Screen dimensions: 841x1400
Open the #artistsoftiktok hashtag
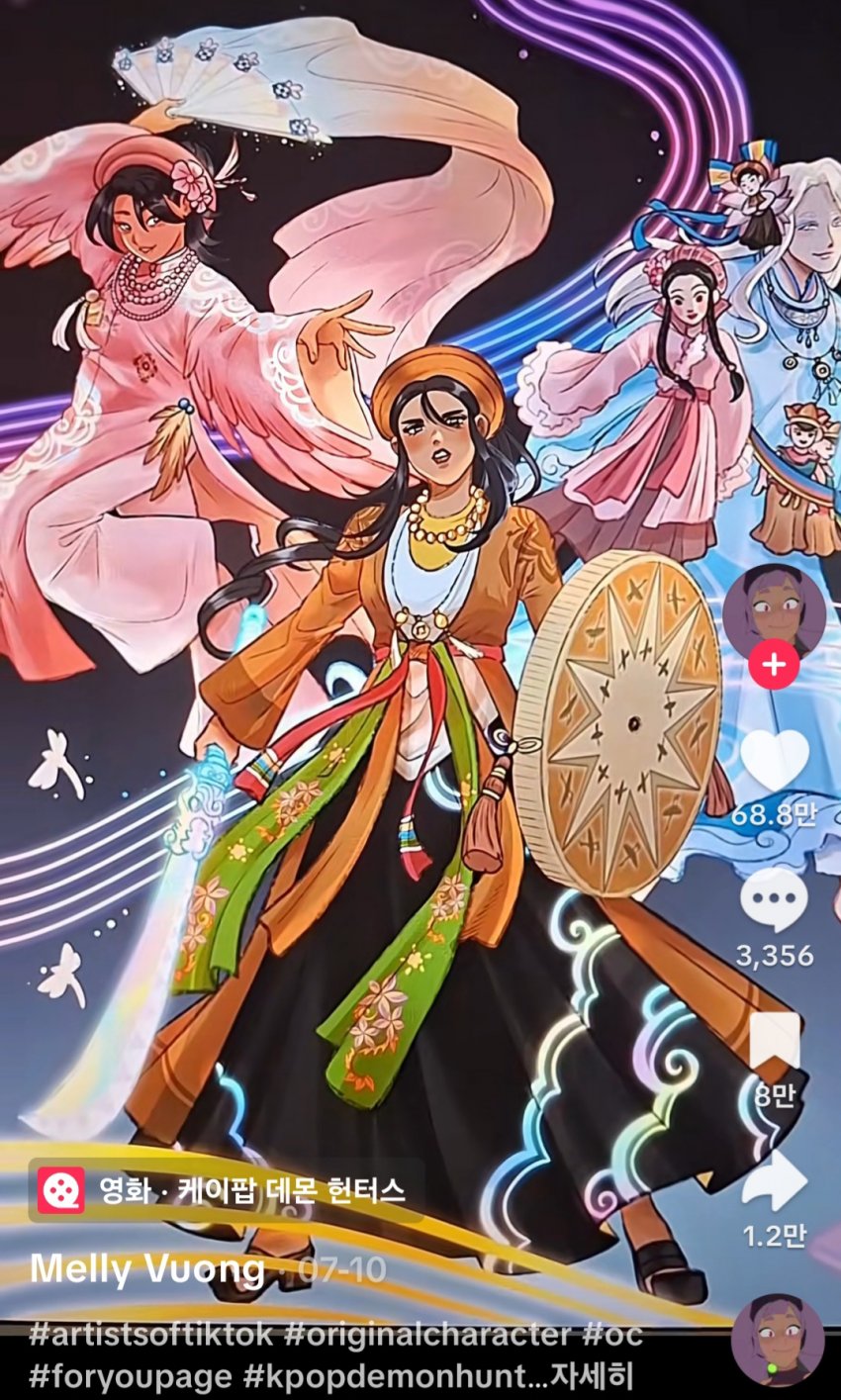[x=150, y=1334]
